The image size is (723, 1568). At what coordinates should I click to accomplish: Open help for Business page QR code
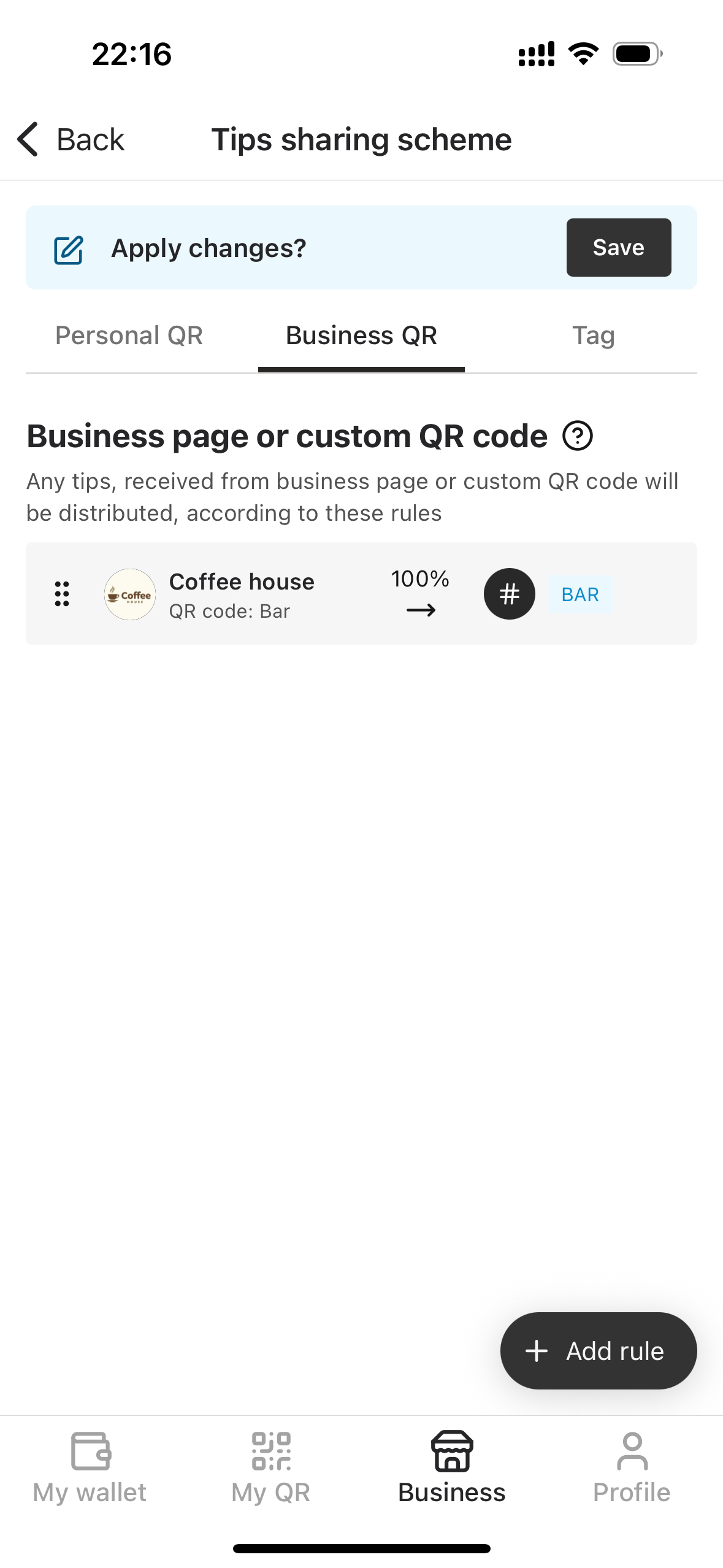click(577, 436)
